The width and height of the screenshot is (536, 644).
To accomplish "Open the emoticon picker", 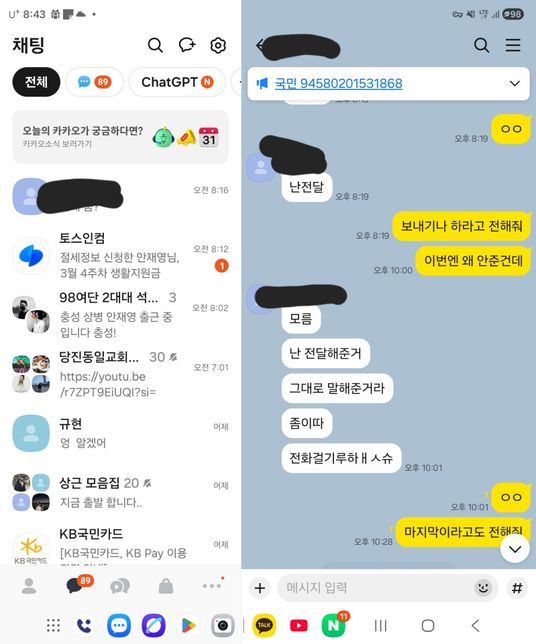I will coord(483,588).
